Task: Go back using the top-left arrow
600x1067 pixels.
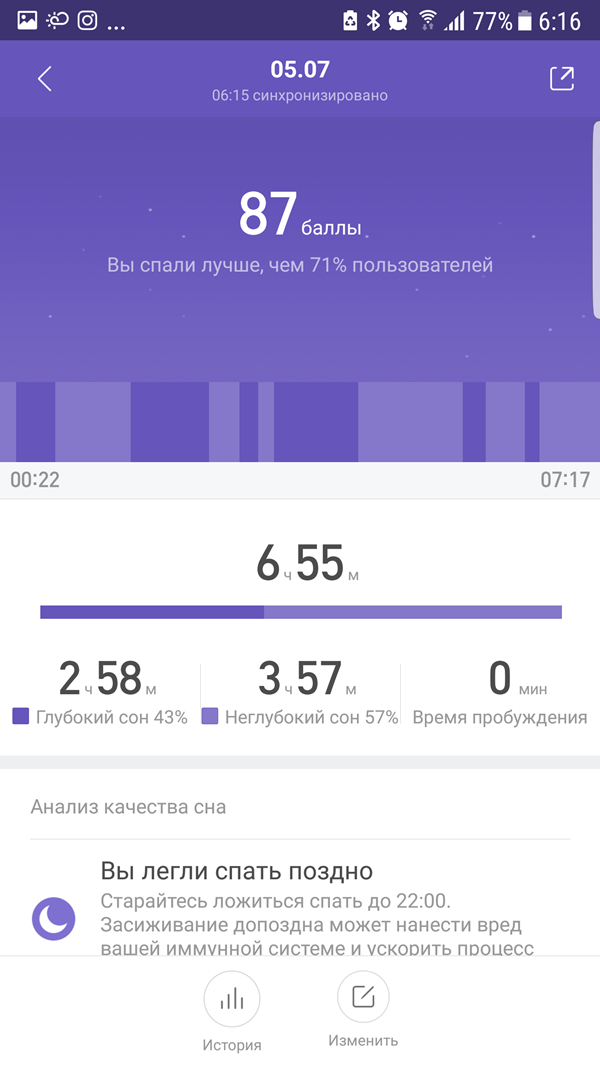Action: pyautogui.click(x=44, y=80)
